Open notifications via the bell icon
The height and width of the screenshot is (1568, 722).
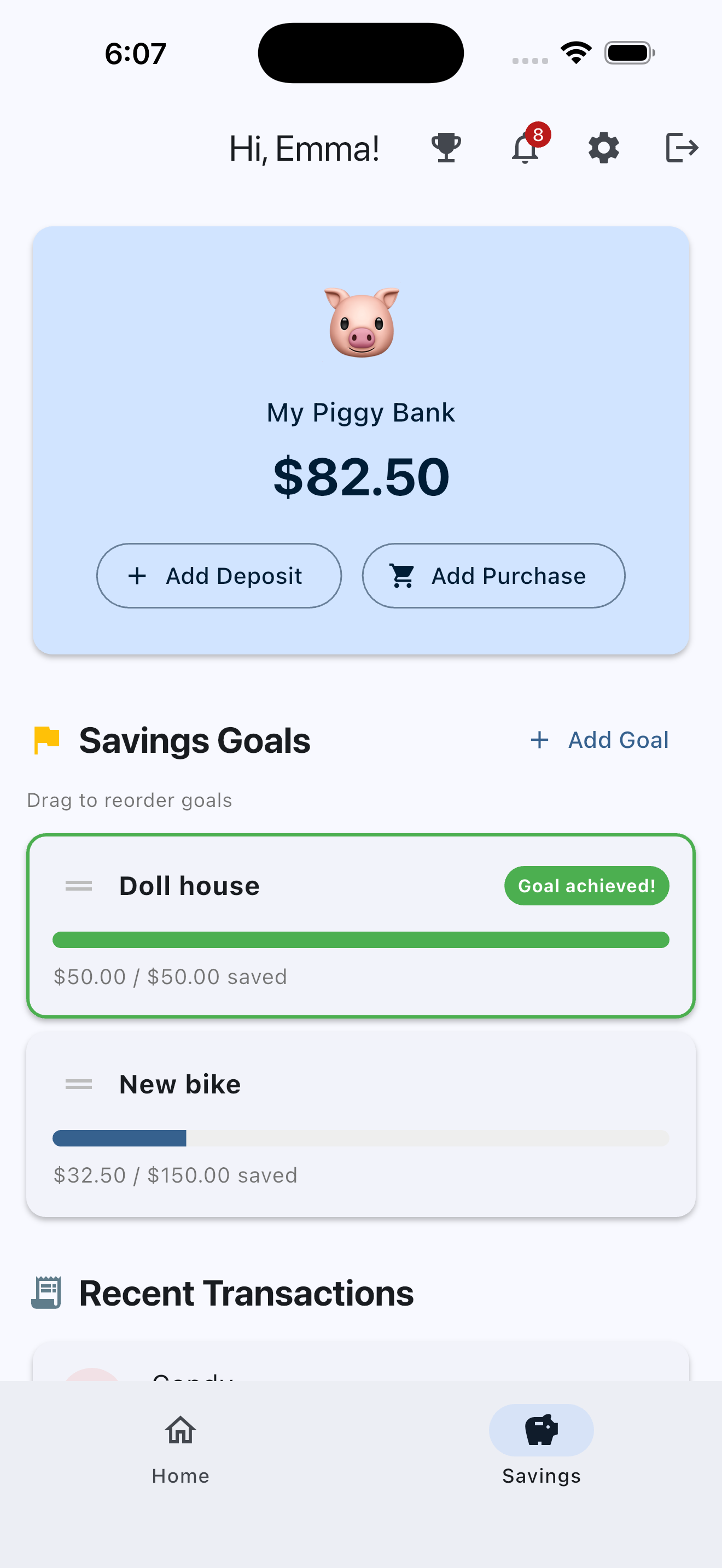(x=525, y=149)
